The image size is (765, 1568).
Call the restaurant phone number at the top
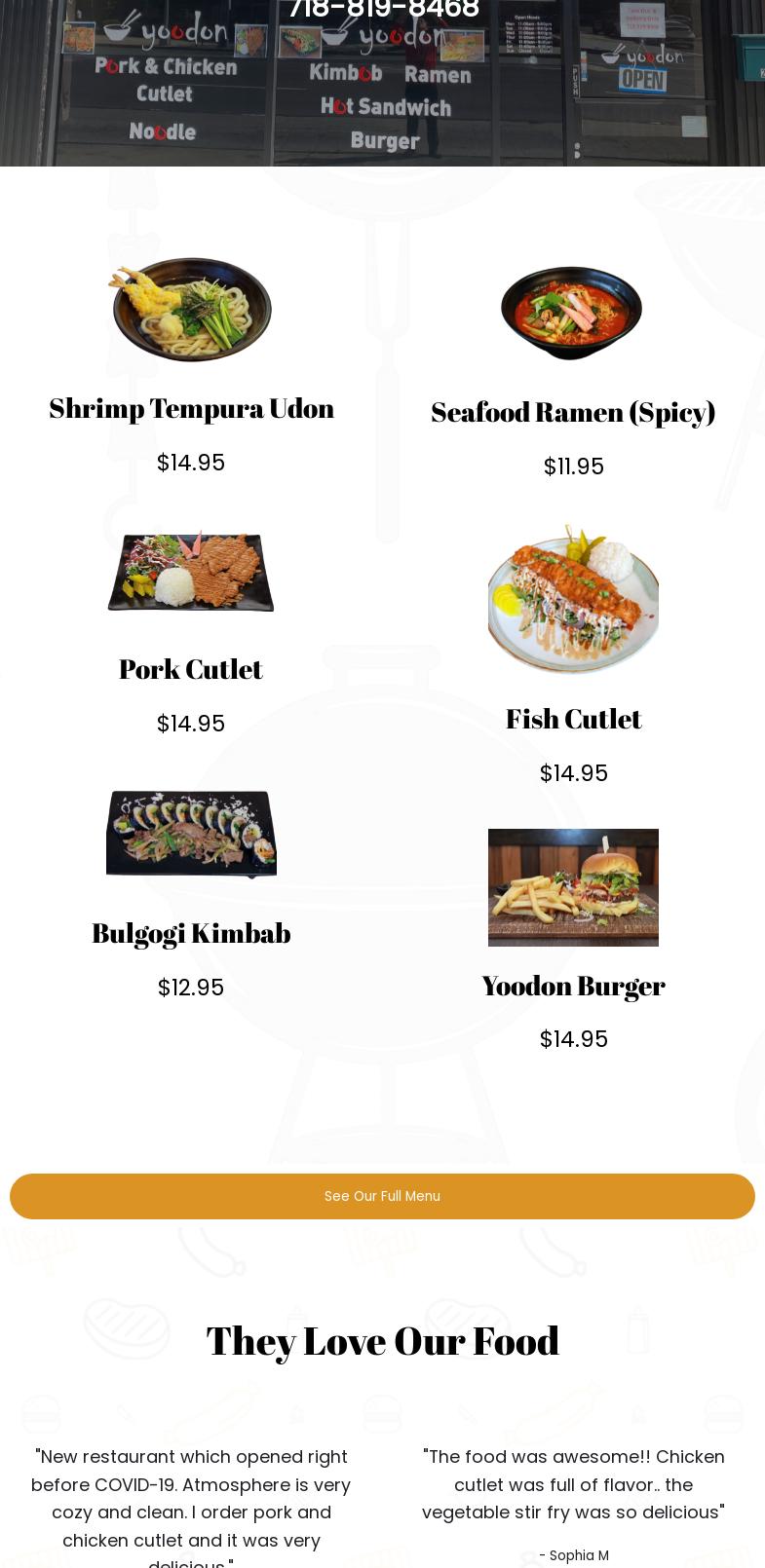pos(383,10)
